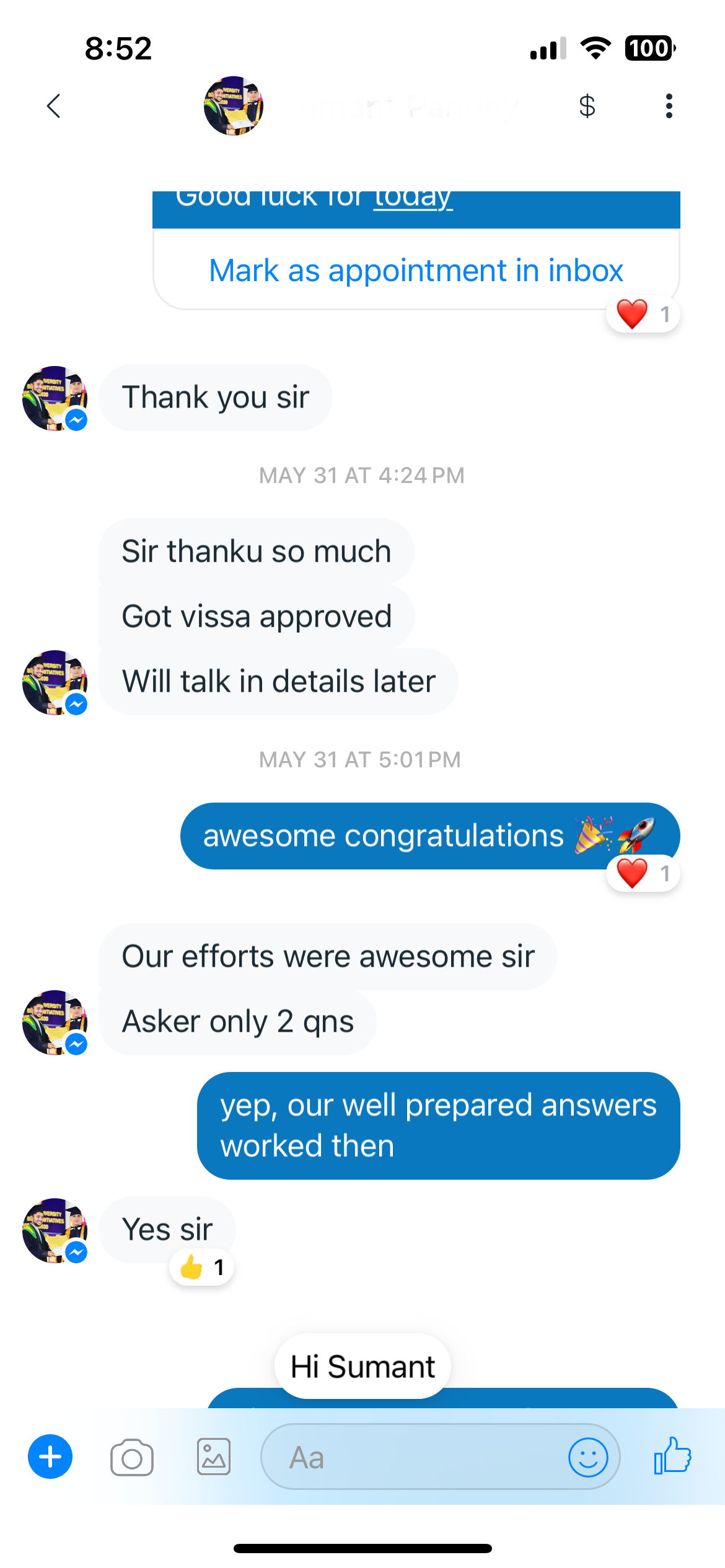The width and height of the screenshot is (725, 1568).
Task: Open the camera to take a photo
Action: [131, 1457]
